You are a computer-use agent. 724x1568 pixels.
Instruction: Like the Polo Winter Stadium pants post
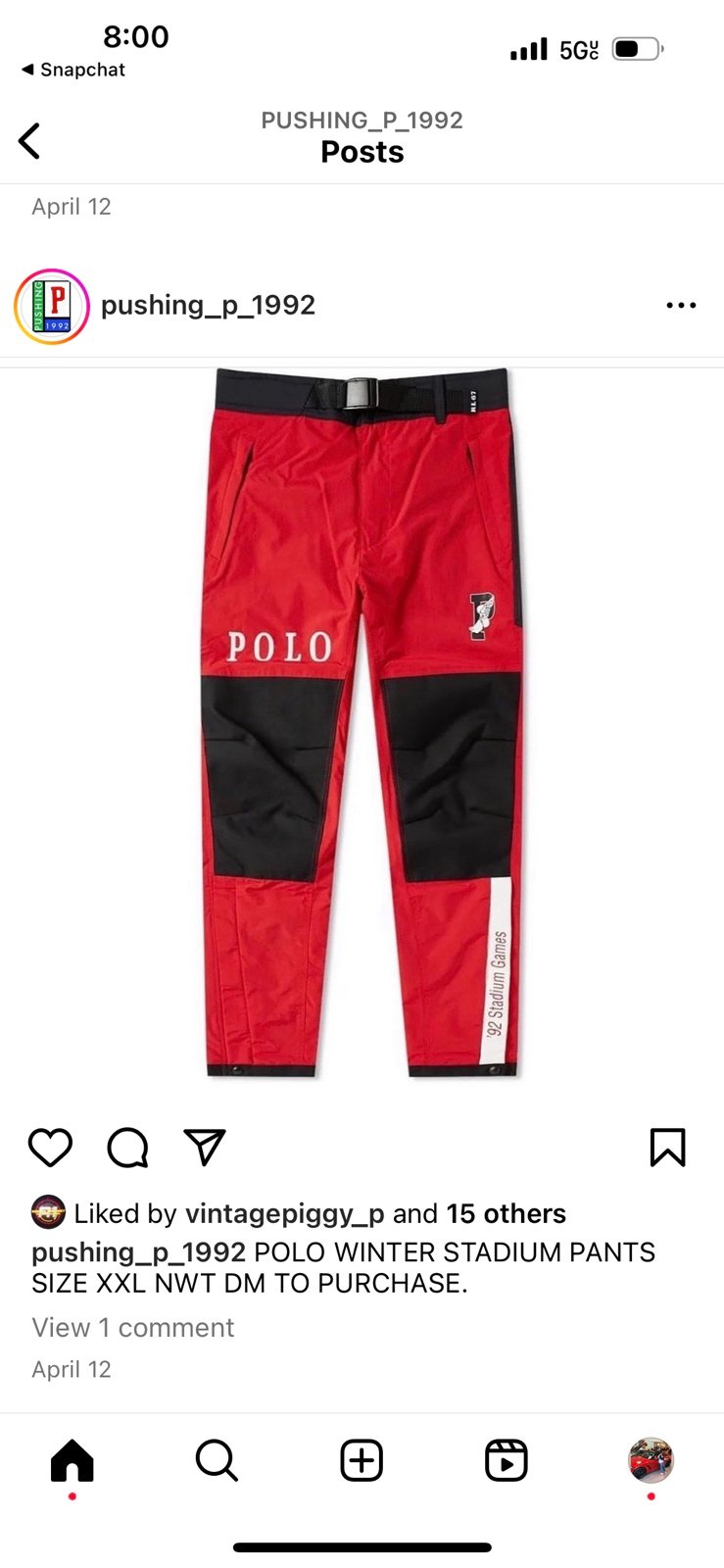[50, 1147]
